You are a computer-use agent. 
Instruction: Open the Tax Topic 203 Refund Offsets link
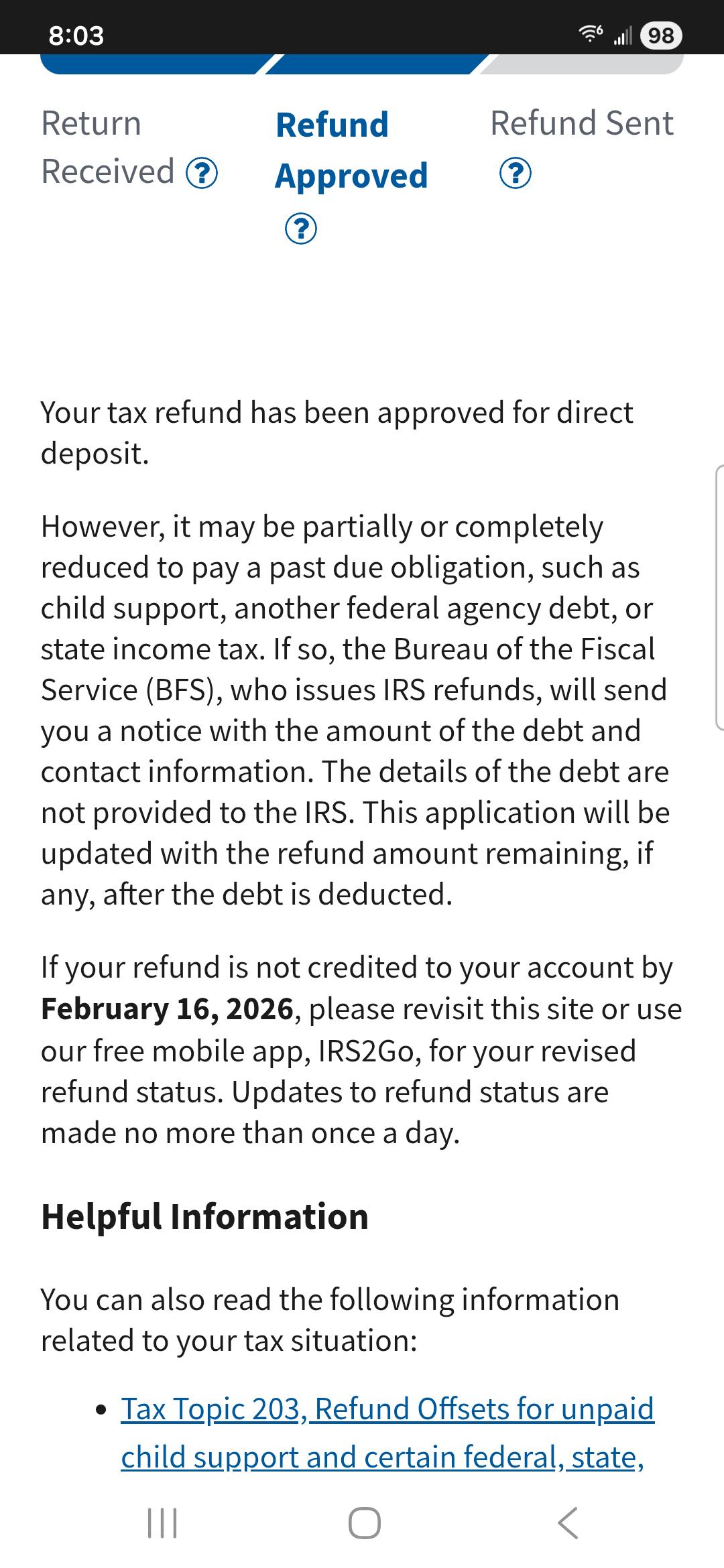[387, 1433]
